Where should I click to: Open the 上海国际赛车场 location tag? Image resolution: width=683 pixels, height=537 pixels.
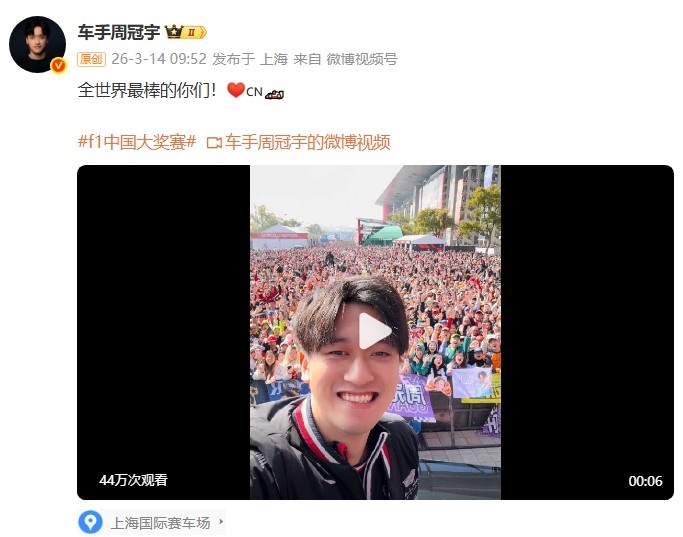point(159,522)
